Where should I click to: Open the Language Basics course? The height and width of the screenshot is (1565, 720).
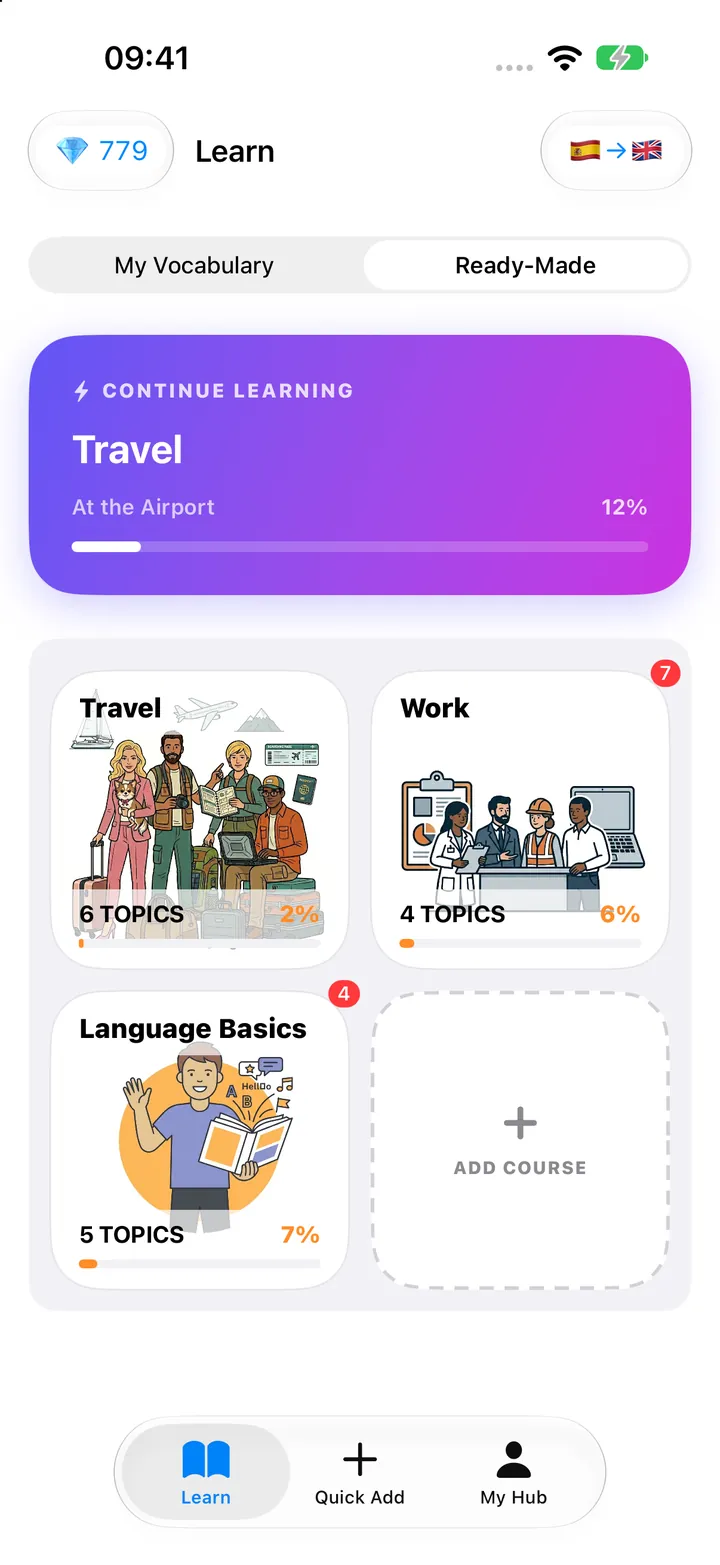(x=199, y=1141)
